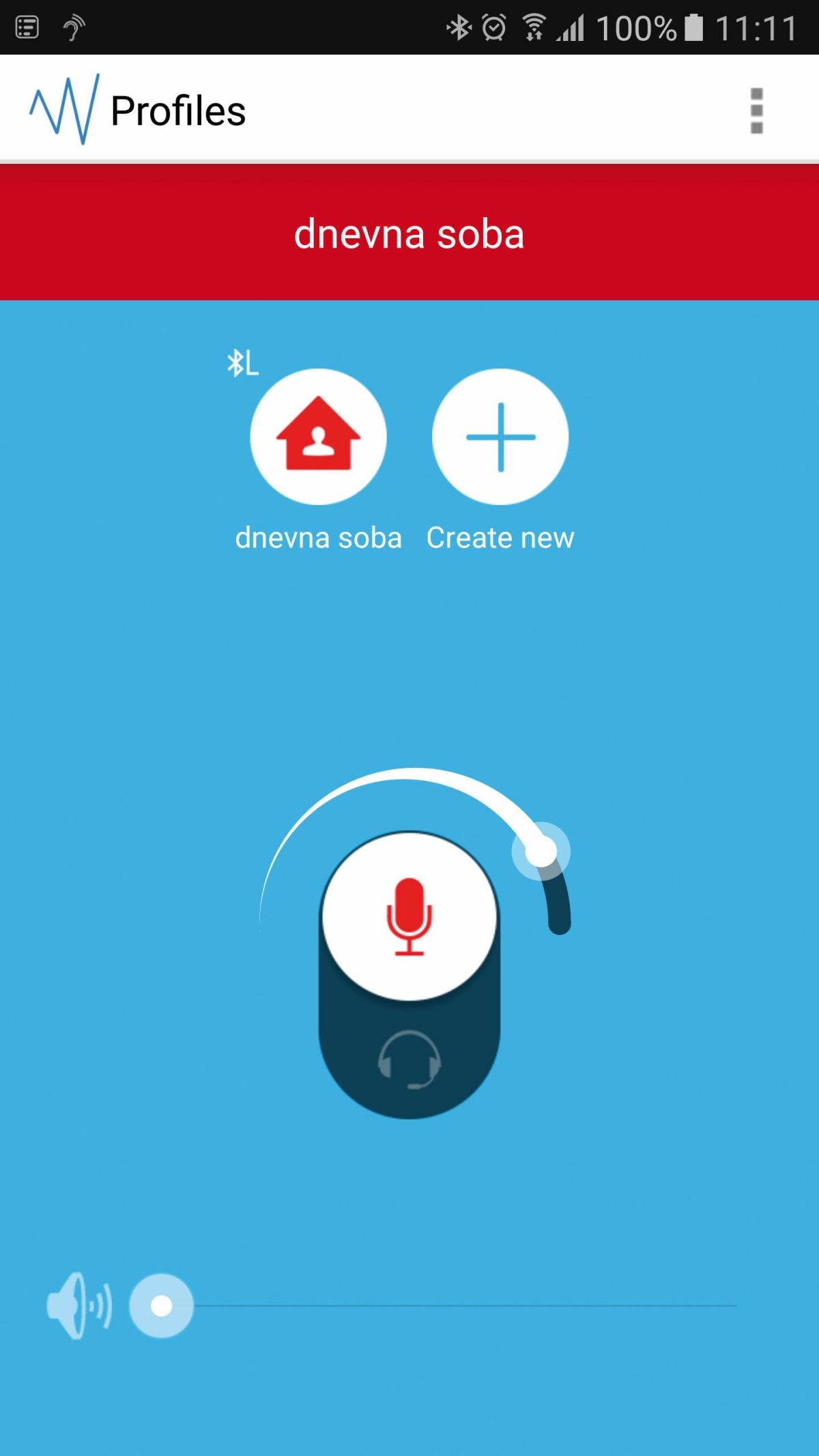
Task: Tap the red dnevna soba banner
Action: (409, 233)
